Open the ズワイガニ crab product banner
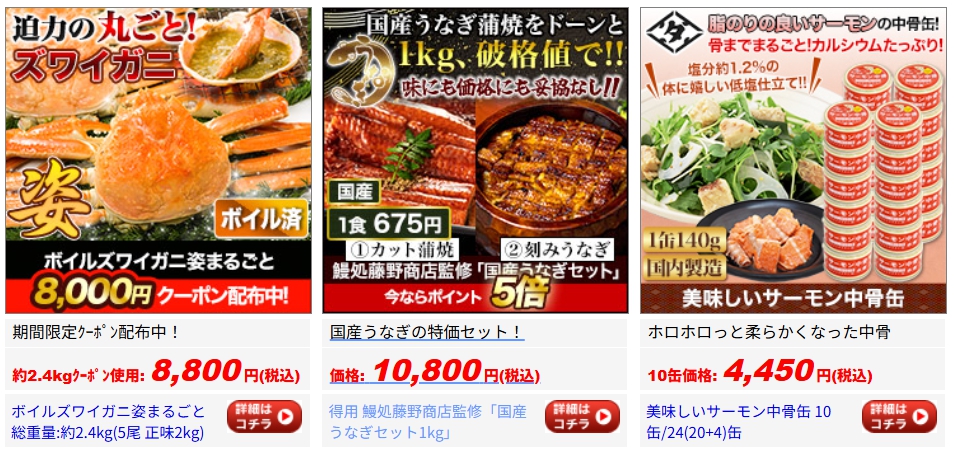954x456 pixels. [158, 160]
